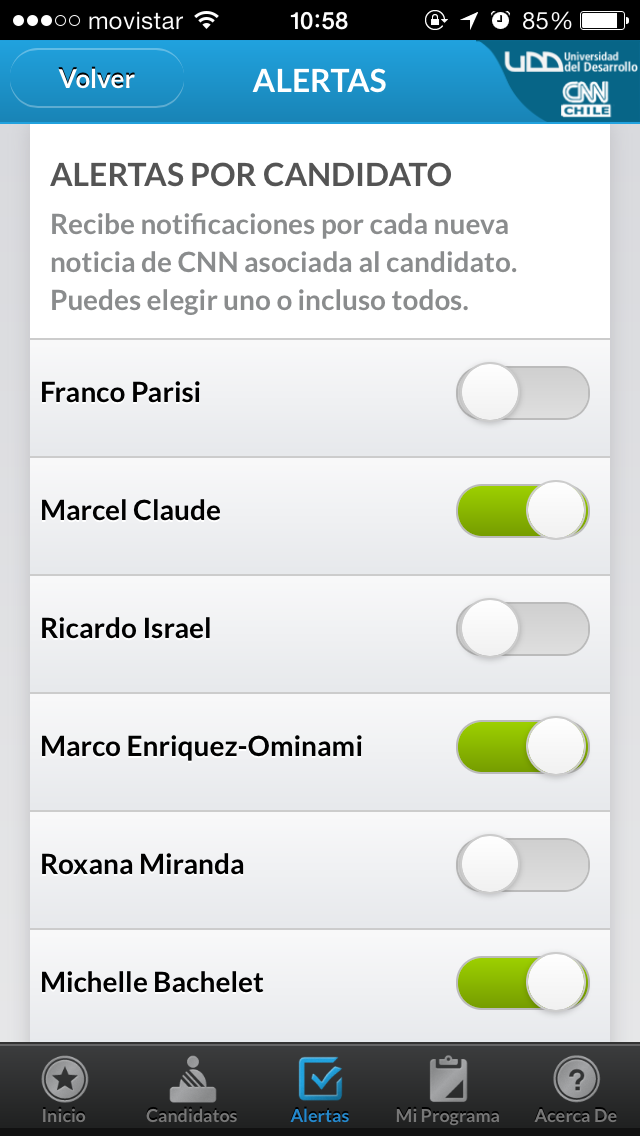640x1136 pixels.
Task: Enable alerts for Franco Parisi
Action: click(x=523, y=393)
